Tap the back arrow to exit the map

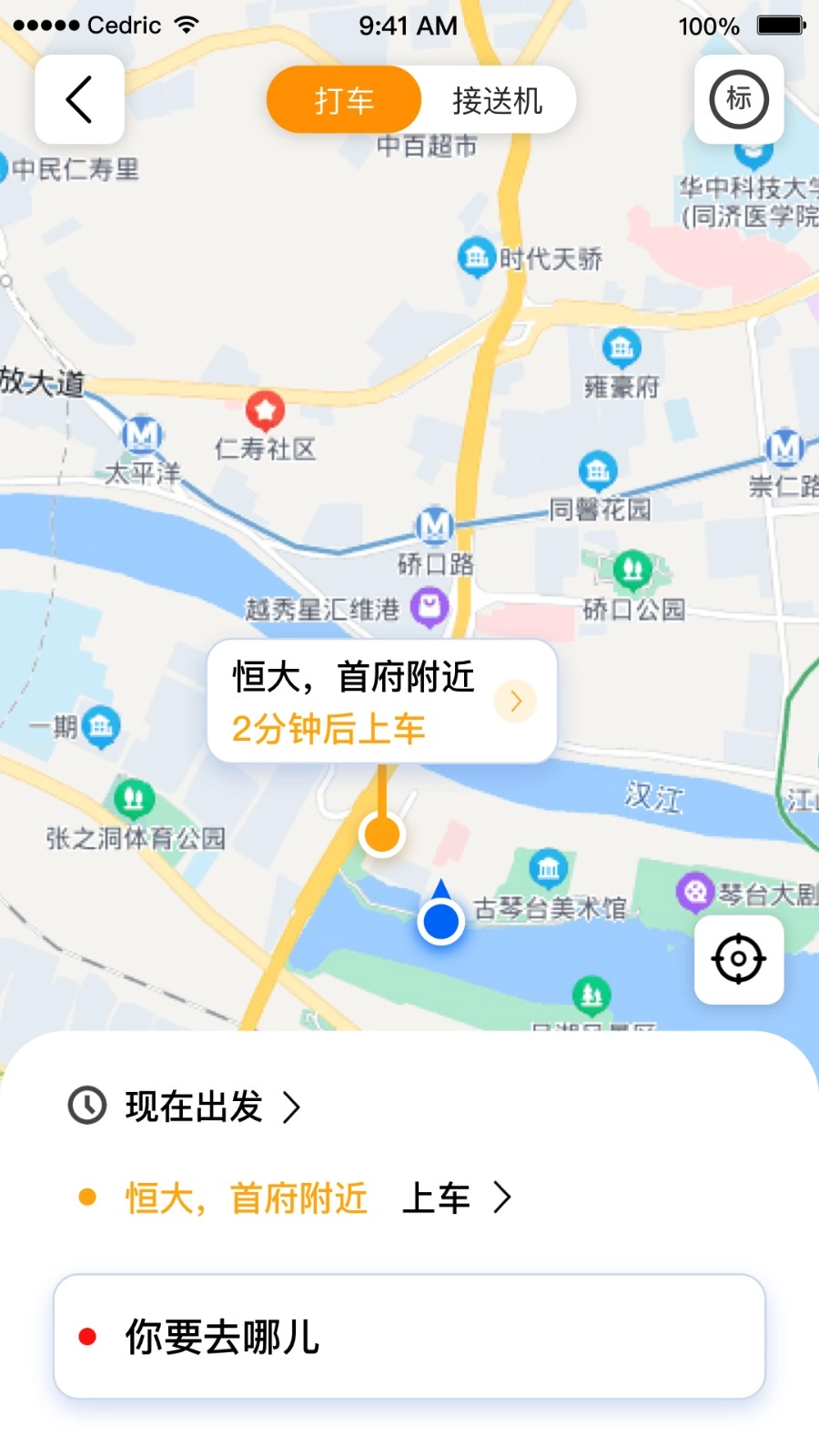[78, 99]
